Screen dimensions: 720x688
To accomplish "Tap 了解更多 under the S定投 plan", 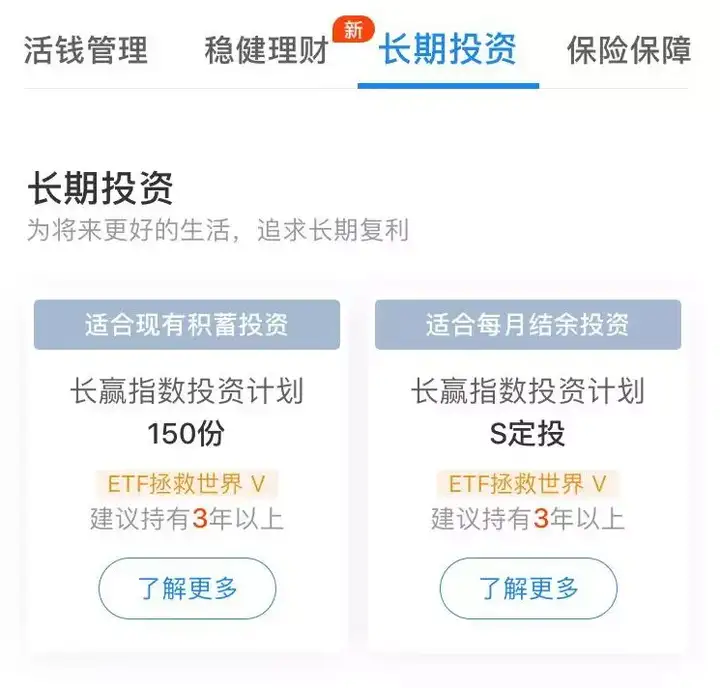I will tap(528, 588).
